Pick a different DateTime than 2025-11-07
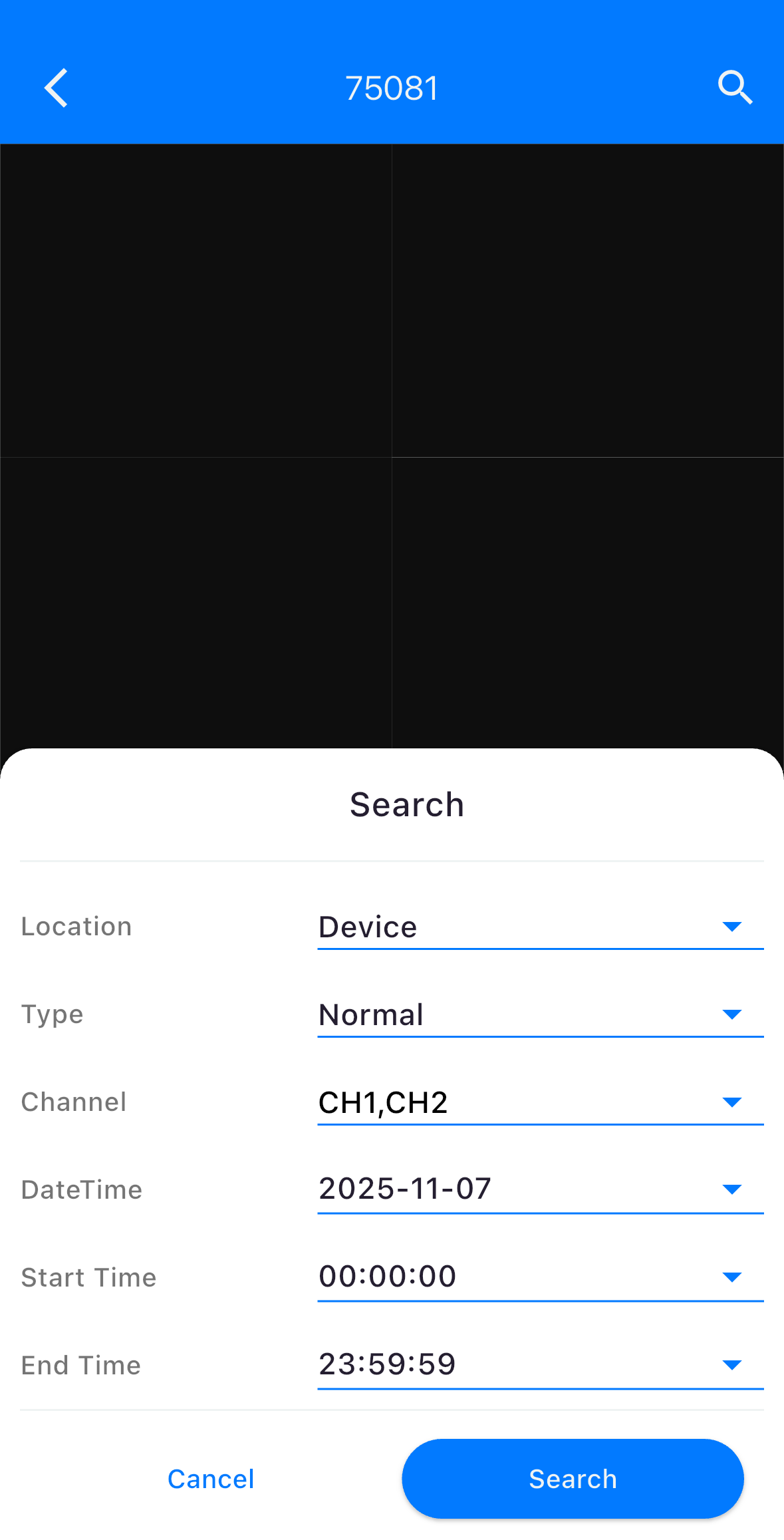The height and width of the screenshot is (1540, 784). (540, 1189)
